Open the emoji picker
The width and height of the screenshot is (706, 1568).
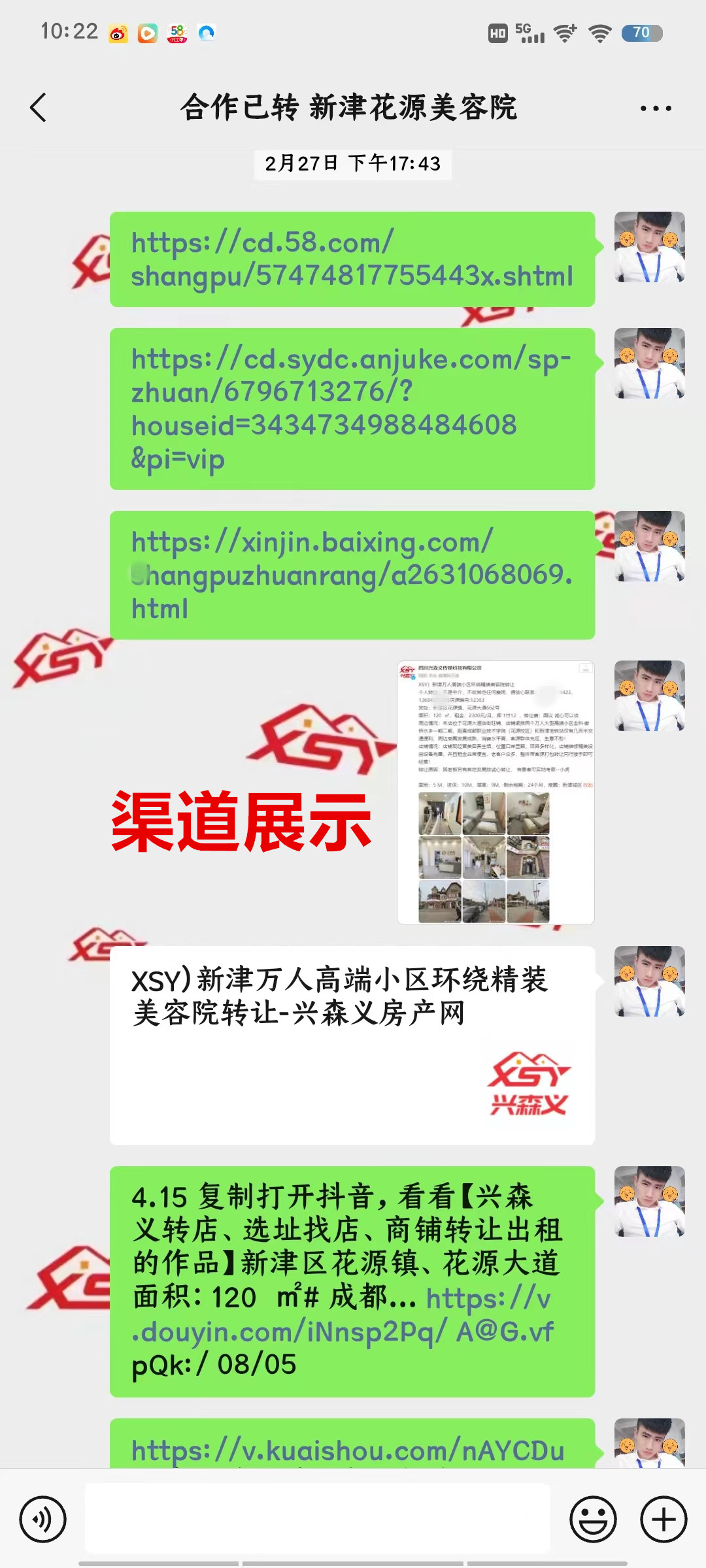click(x=593, y=1520)
